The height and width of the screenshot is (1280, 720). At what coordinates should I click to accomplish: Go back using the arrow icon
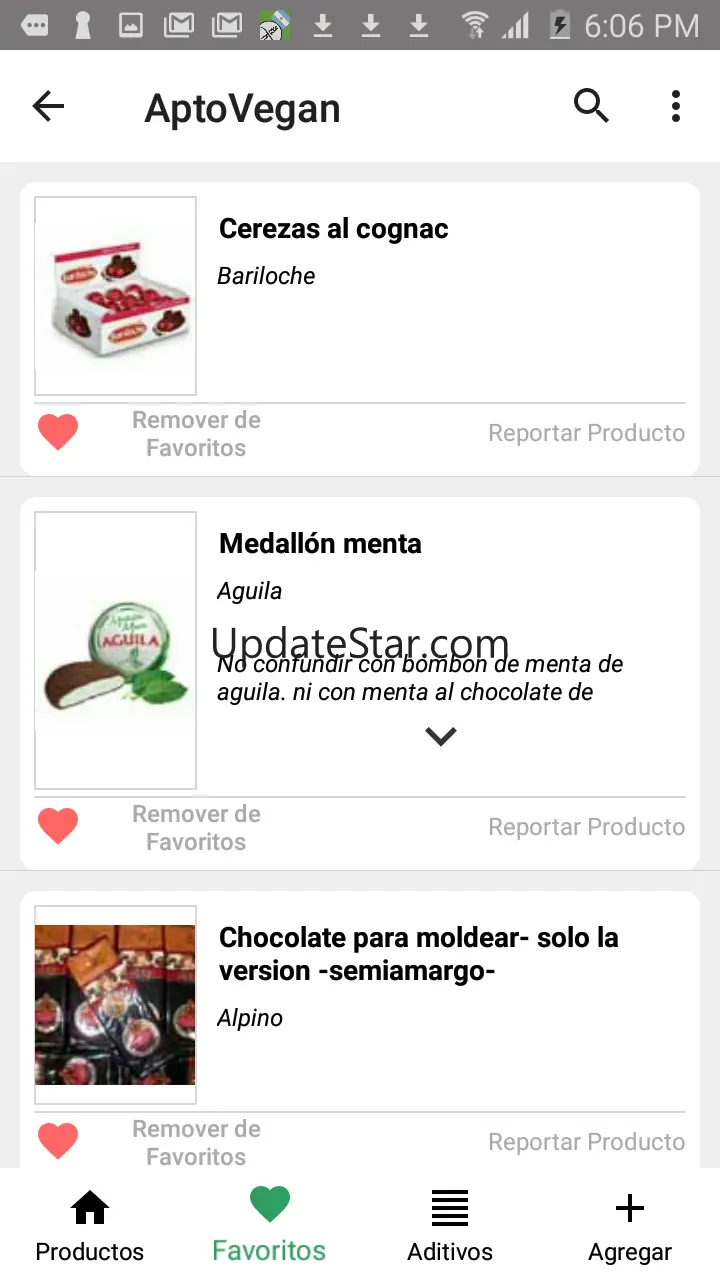pyautogui.click(x=48, y=106)
